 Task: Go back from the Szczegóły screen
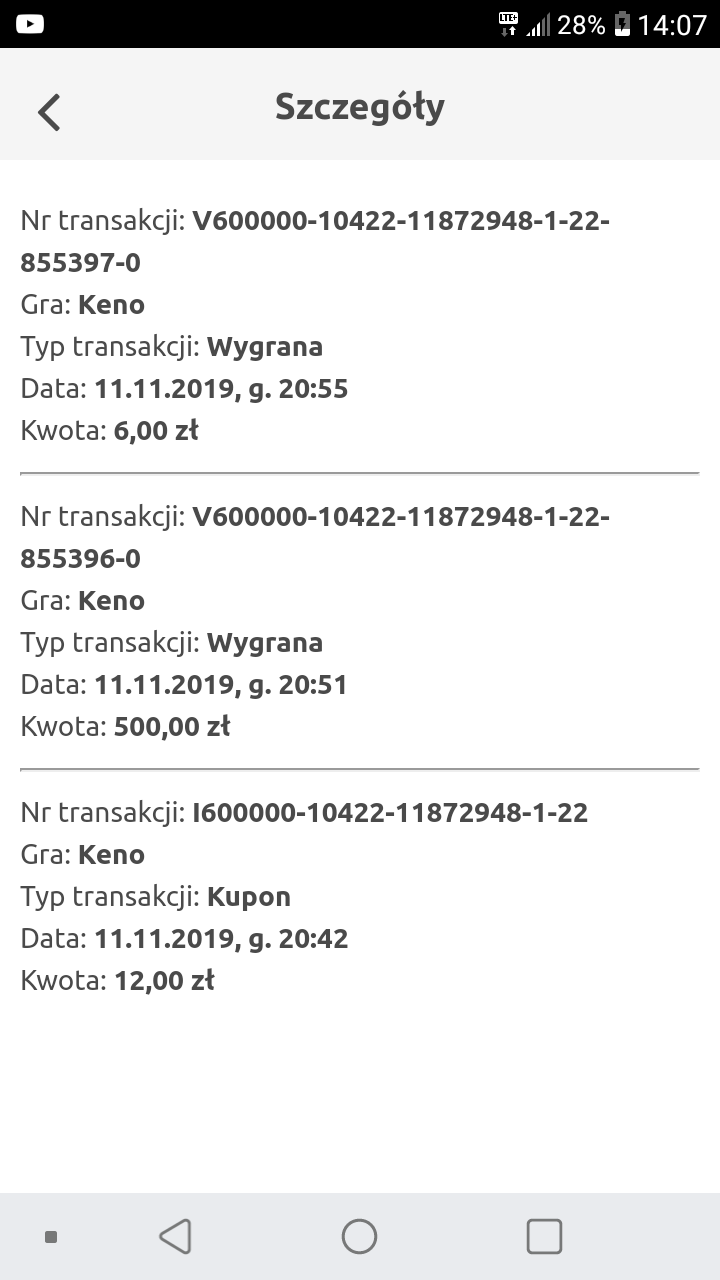pos(49,111)
